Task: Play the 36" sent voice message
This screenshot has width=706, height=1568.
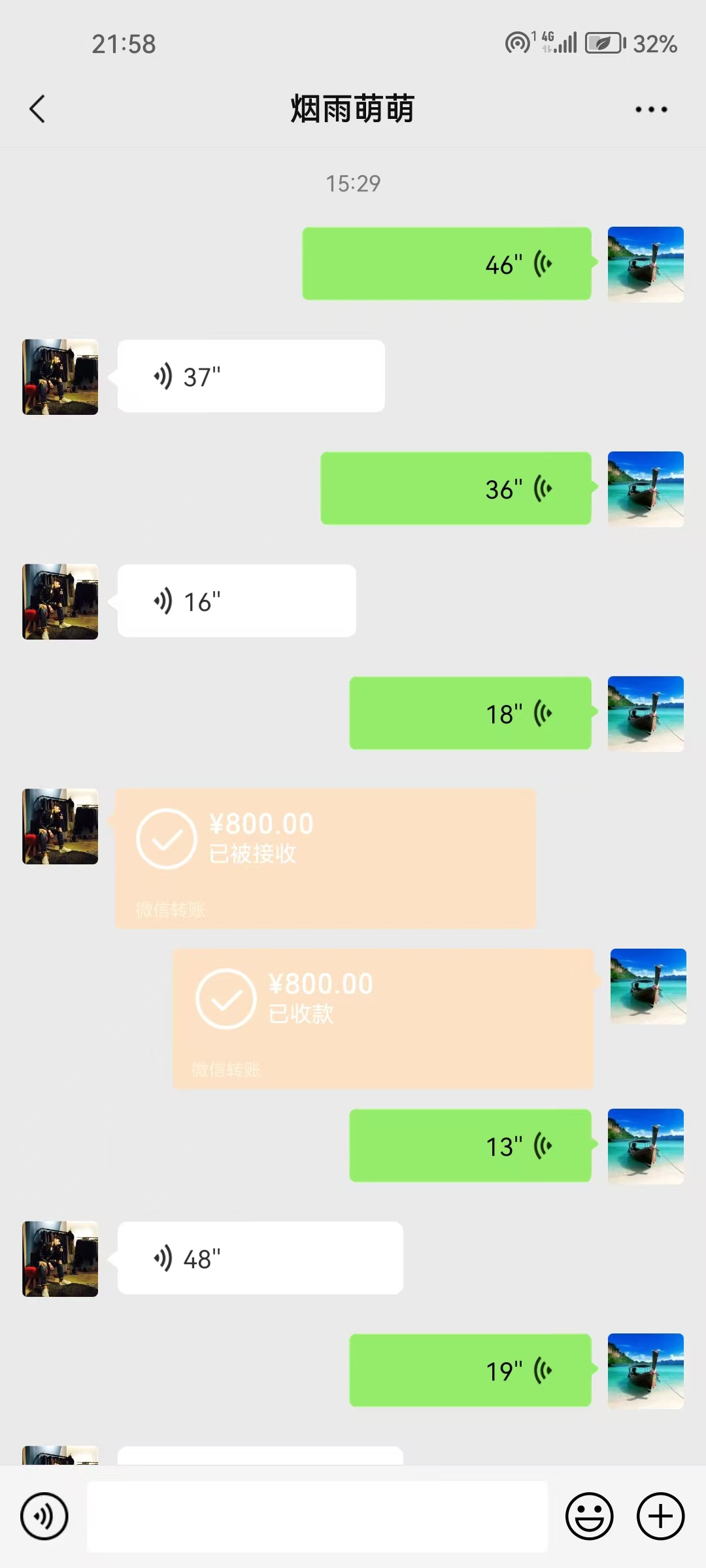Action: point(456,489)
